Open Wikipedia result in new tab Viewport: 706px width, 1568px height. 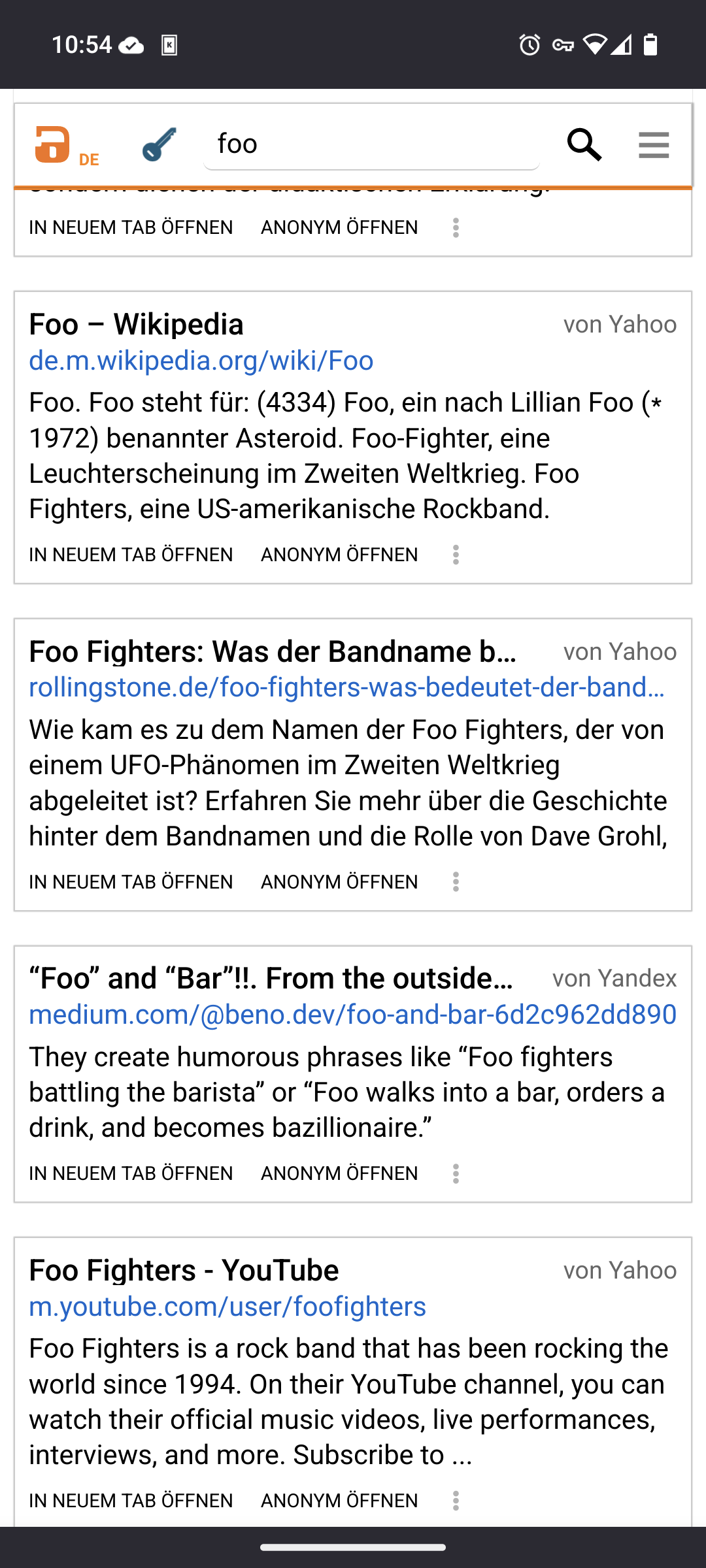tap(131, 555)
